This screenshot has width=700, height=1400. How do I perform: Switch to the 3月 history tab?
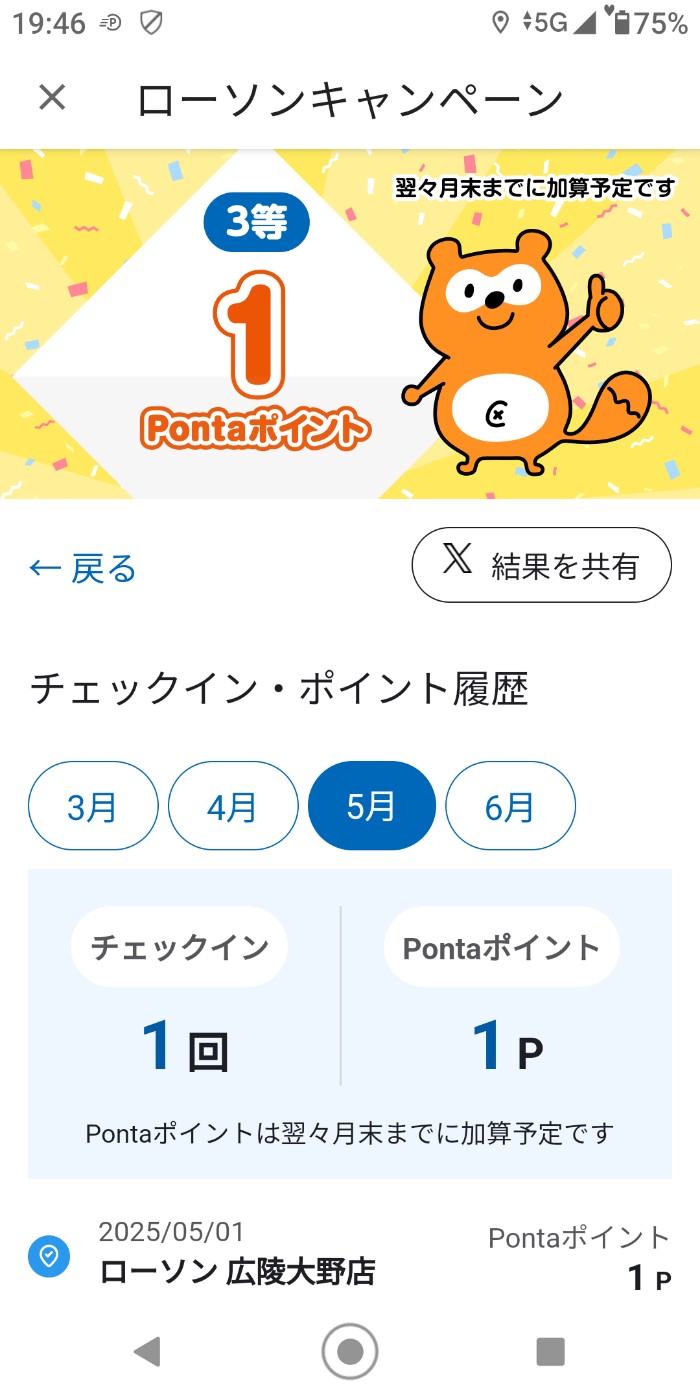click(93, 806)
